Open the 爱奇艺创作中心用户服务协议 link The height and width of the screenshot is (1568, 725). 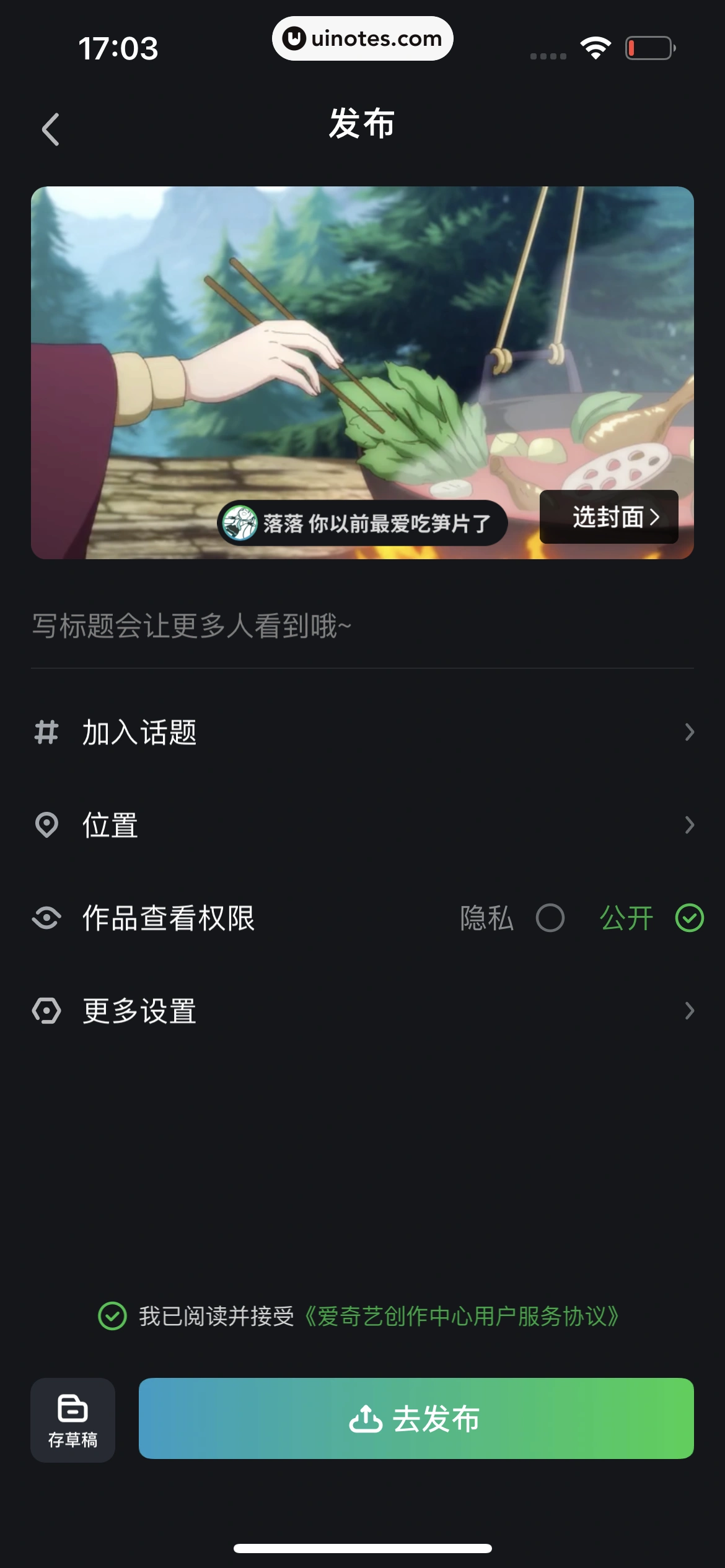coord(461,1316)
